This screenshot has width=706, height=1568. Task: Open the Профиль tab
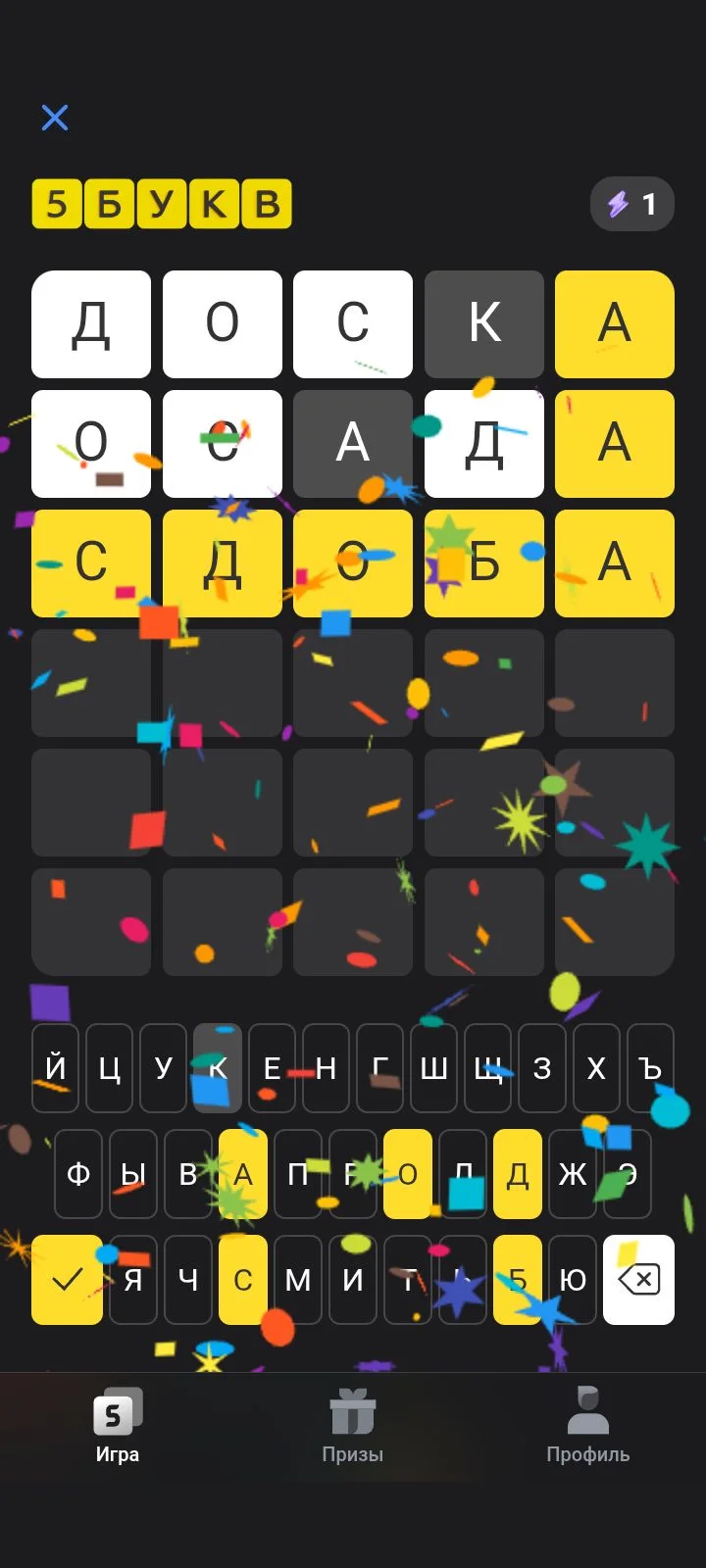click(x=588, y=1427)
